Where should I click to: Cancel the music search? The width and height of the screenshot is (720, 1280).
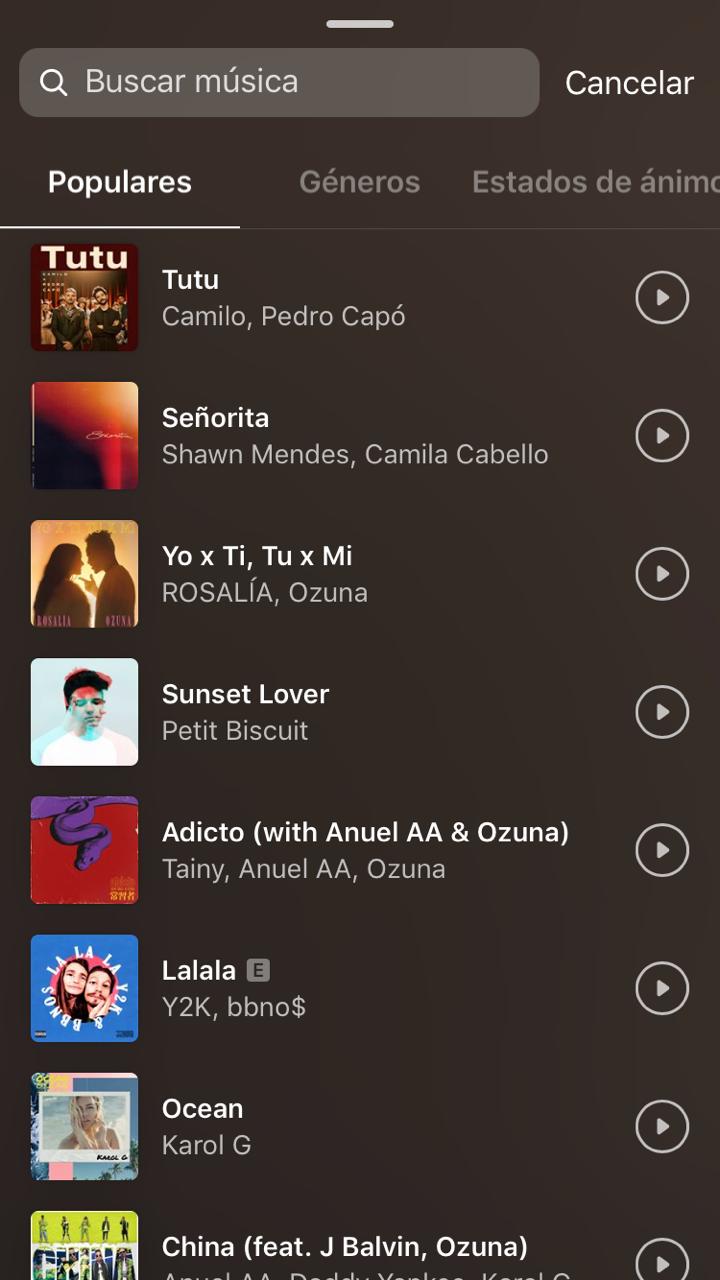tap(629, 83)
